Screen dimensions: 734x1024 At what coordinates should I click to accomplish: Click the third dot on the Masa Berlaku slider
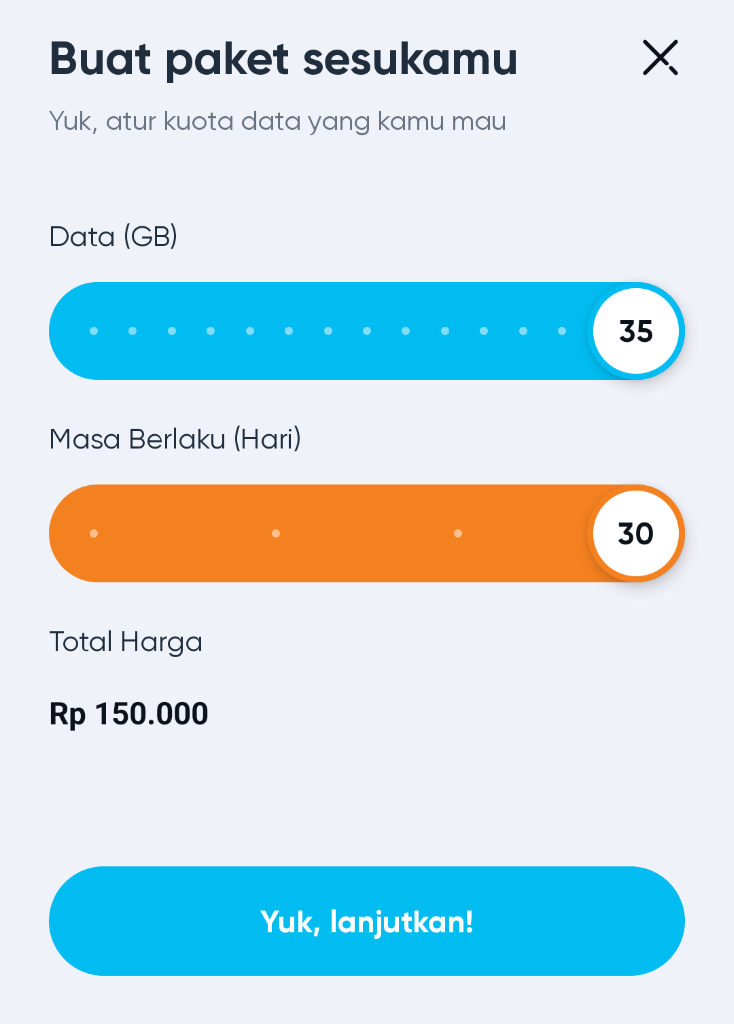458,533
